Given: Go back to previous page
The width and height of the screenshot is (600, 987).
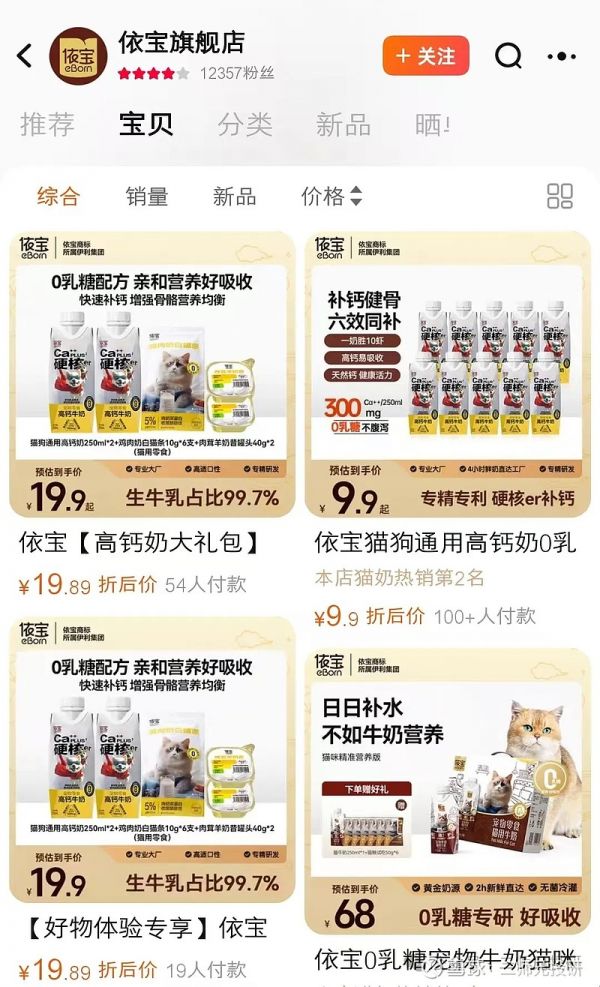Looking at the screenshot, I should (x=25, y=55).
